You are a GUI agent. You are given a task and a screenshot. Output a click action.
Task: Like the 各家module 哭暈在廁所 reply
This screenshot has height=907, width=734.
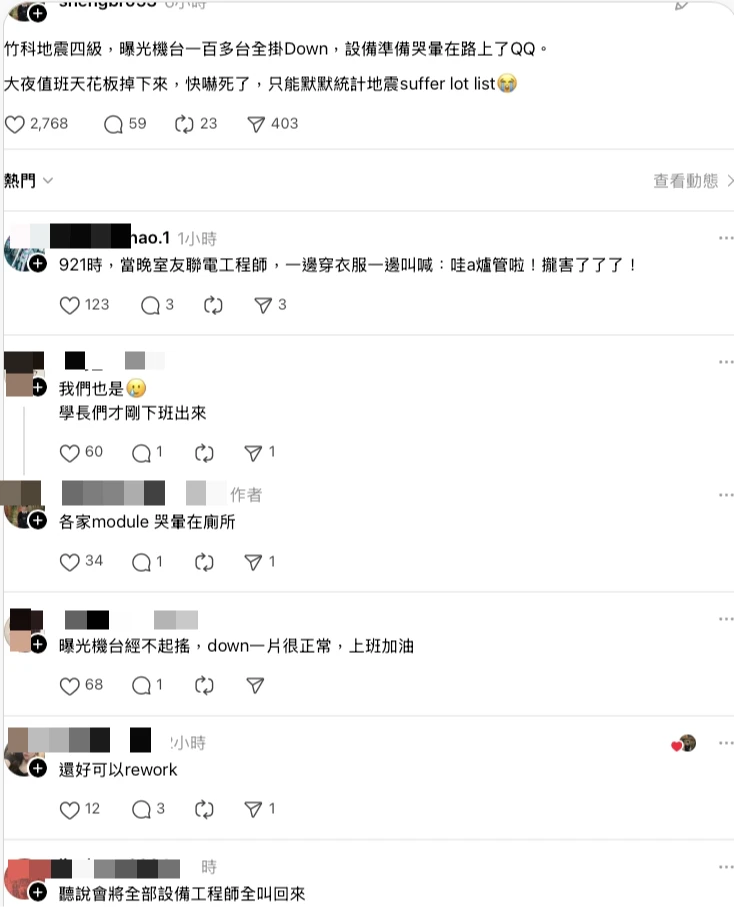click(70, 562)
